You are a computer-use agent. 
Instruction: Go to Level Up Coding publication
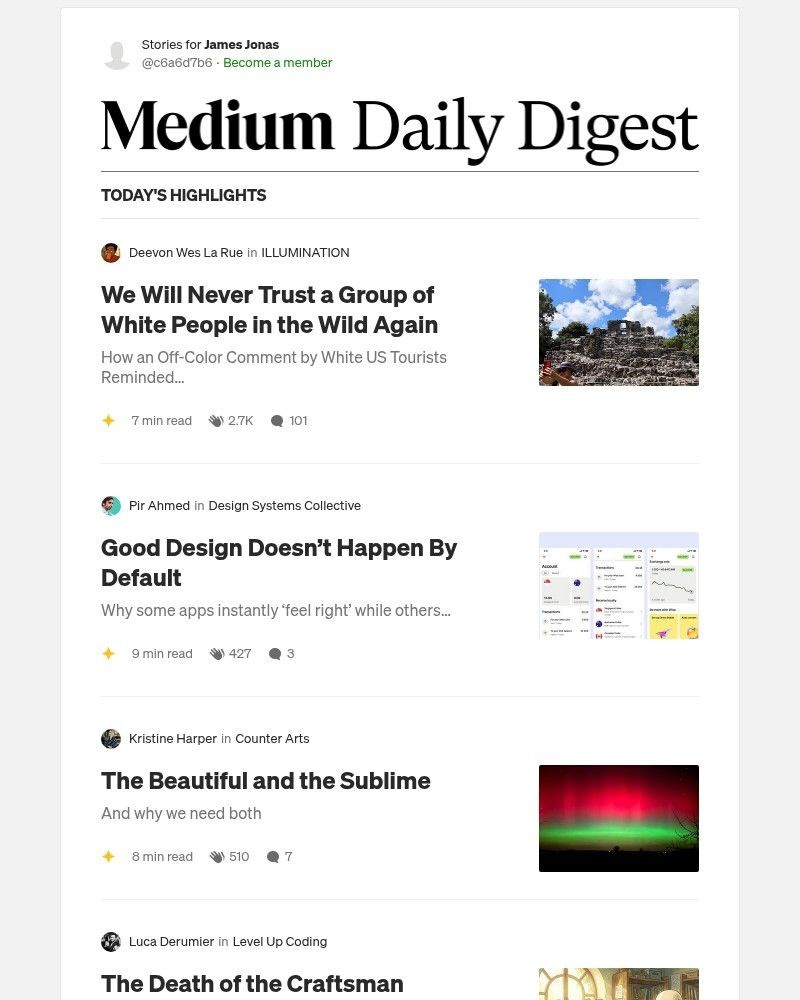(279, 942)
